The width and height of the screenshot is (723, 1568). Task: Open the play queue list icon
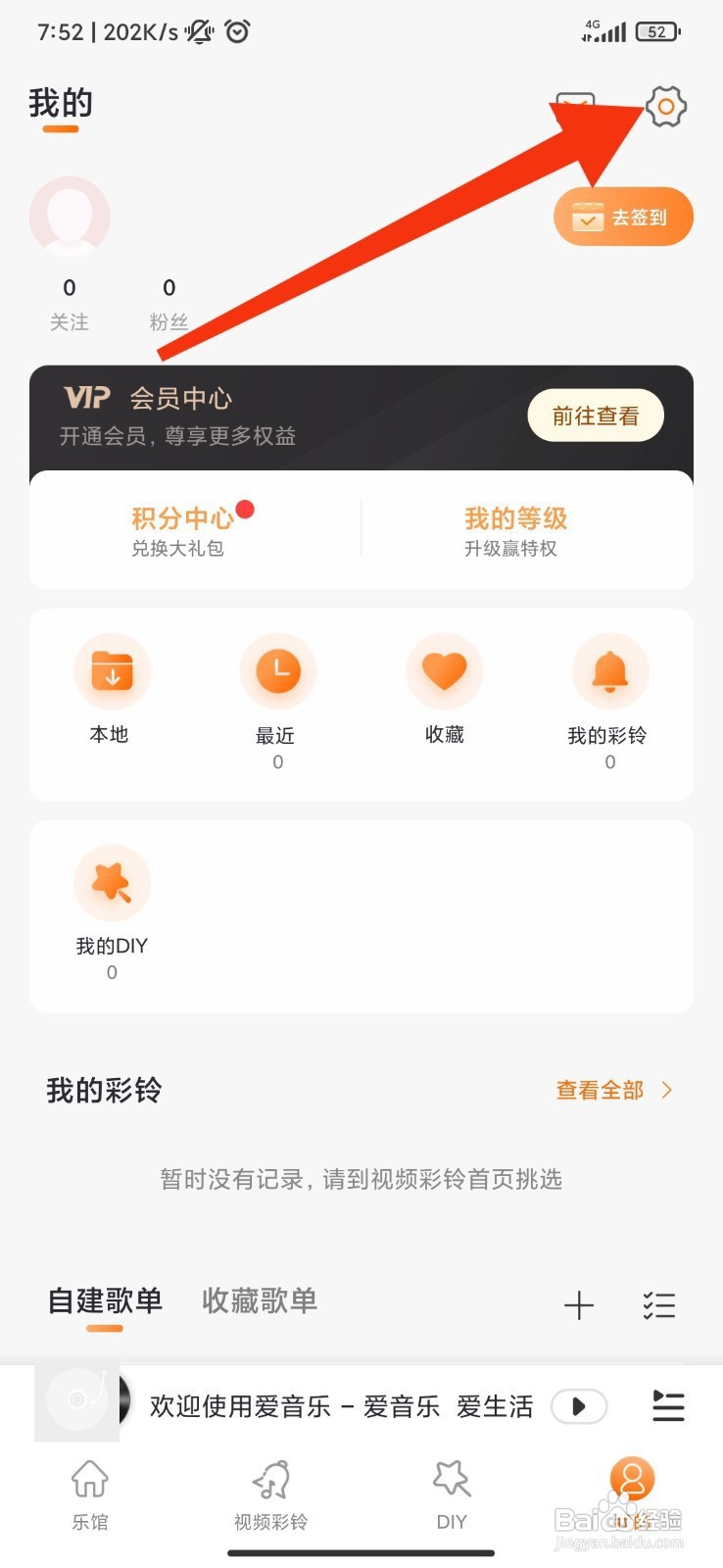point(668,1406)
